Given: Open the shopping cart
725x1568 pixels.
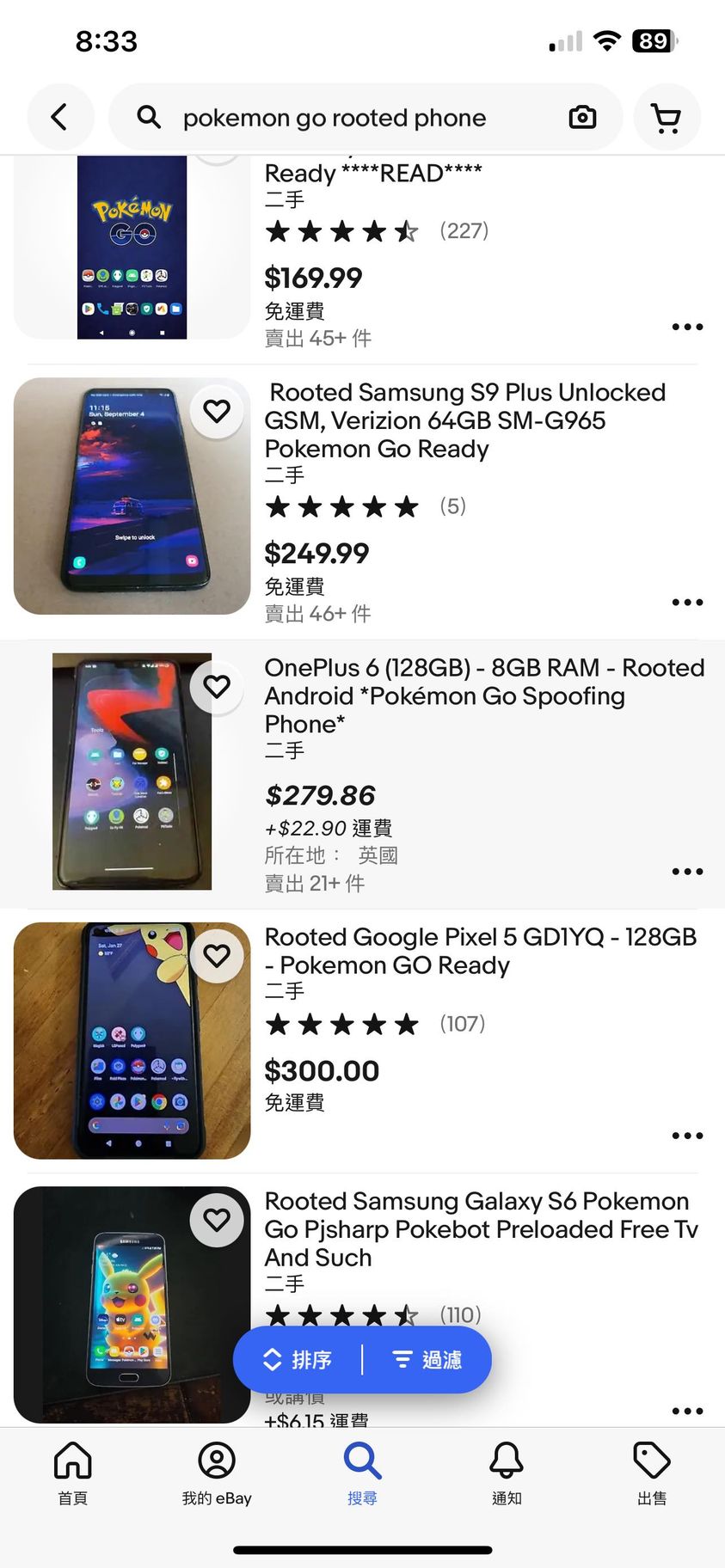Looking at the screenshot, I should click(x=667, y=118).
